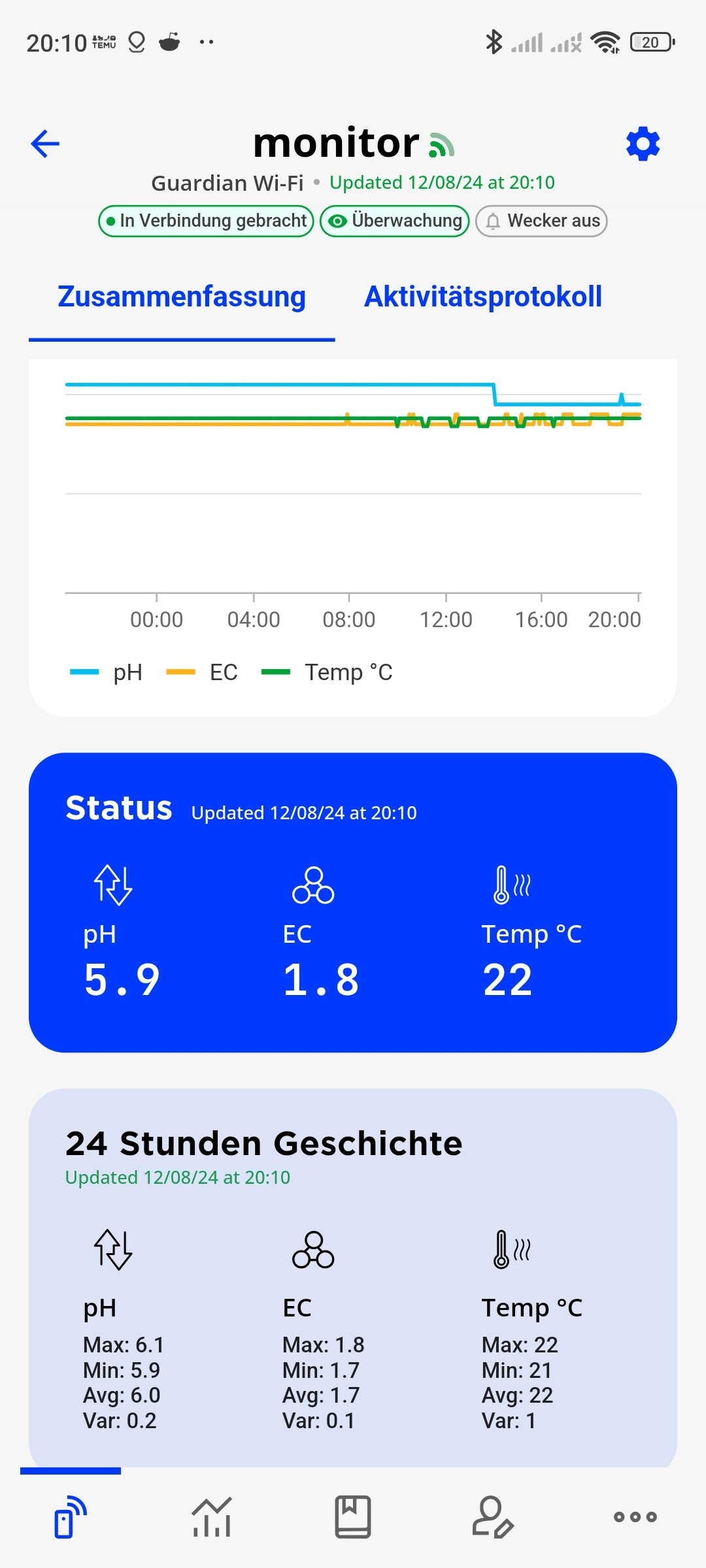Open the devices tab in bottom bar
Image resolution: width=706 pixels, height=1568 pixels.
coord(71,1516)
